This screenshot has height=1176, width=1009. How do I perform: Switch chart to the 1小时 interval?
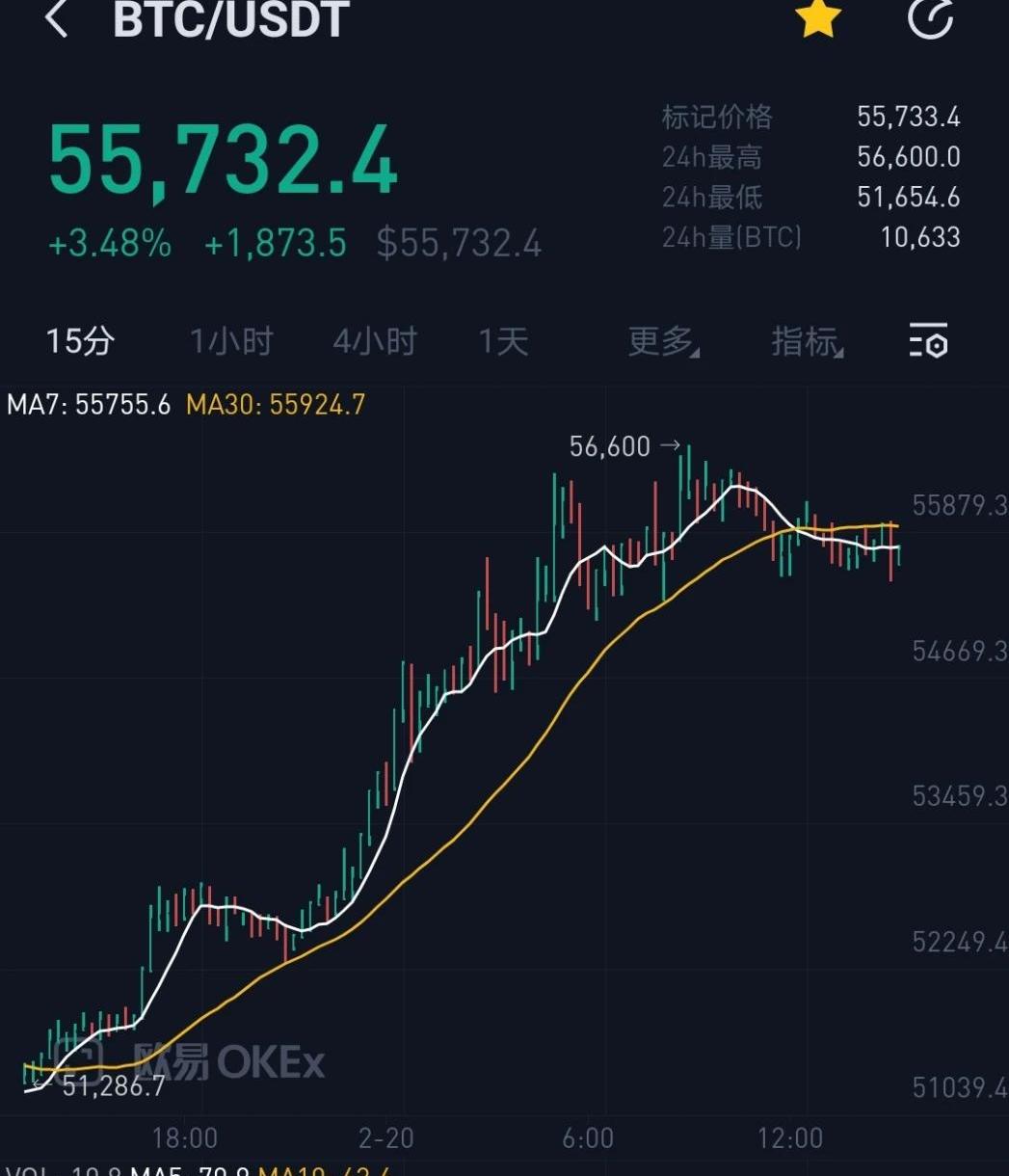click(x=231, y=341)
